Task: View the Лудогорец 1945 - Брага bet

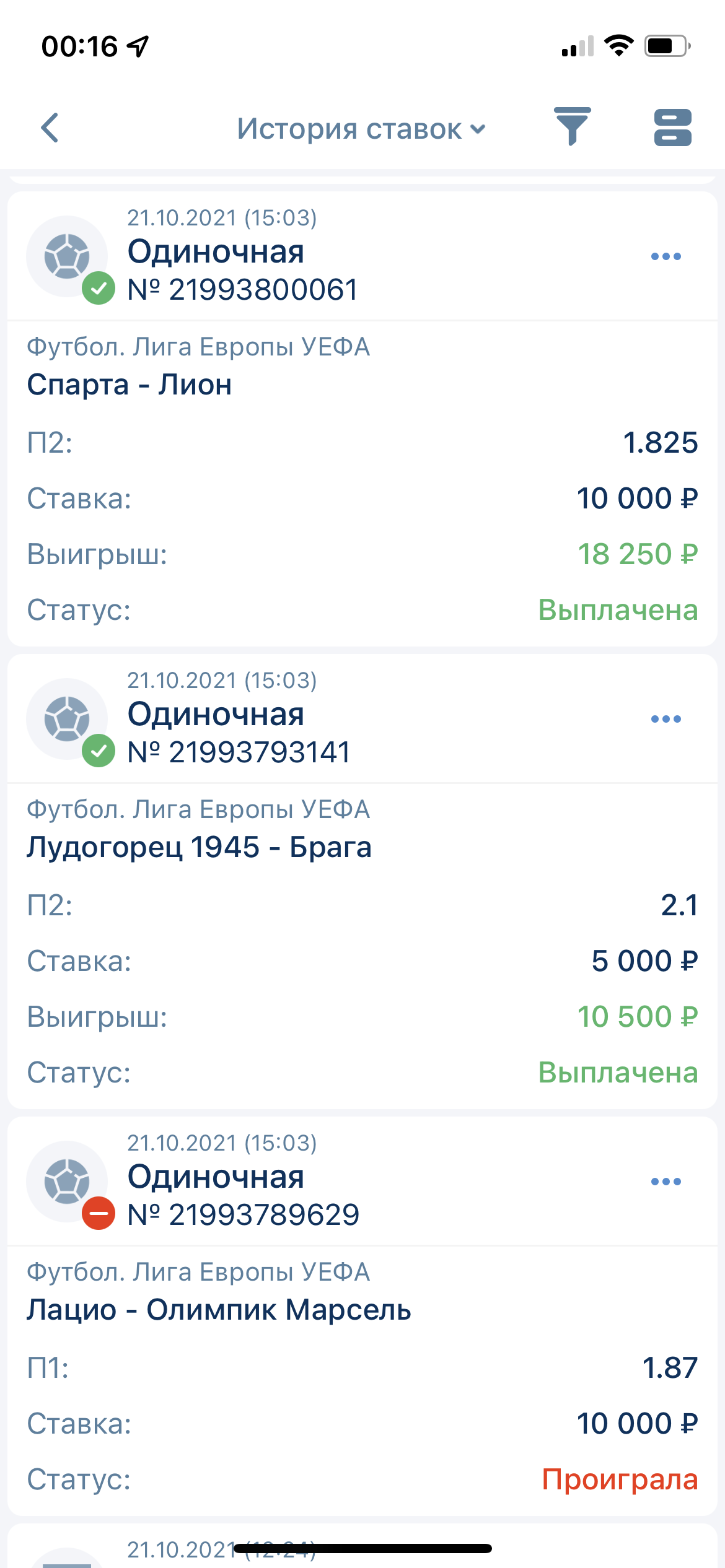Action: (198, 848)
